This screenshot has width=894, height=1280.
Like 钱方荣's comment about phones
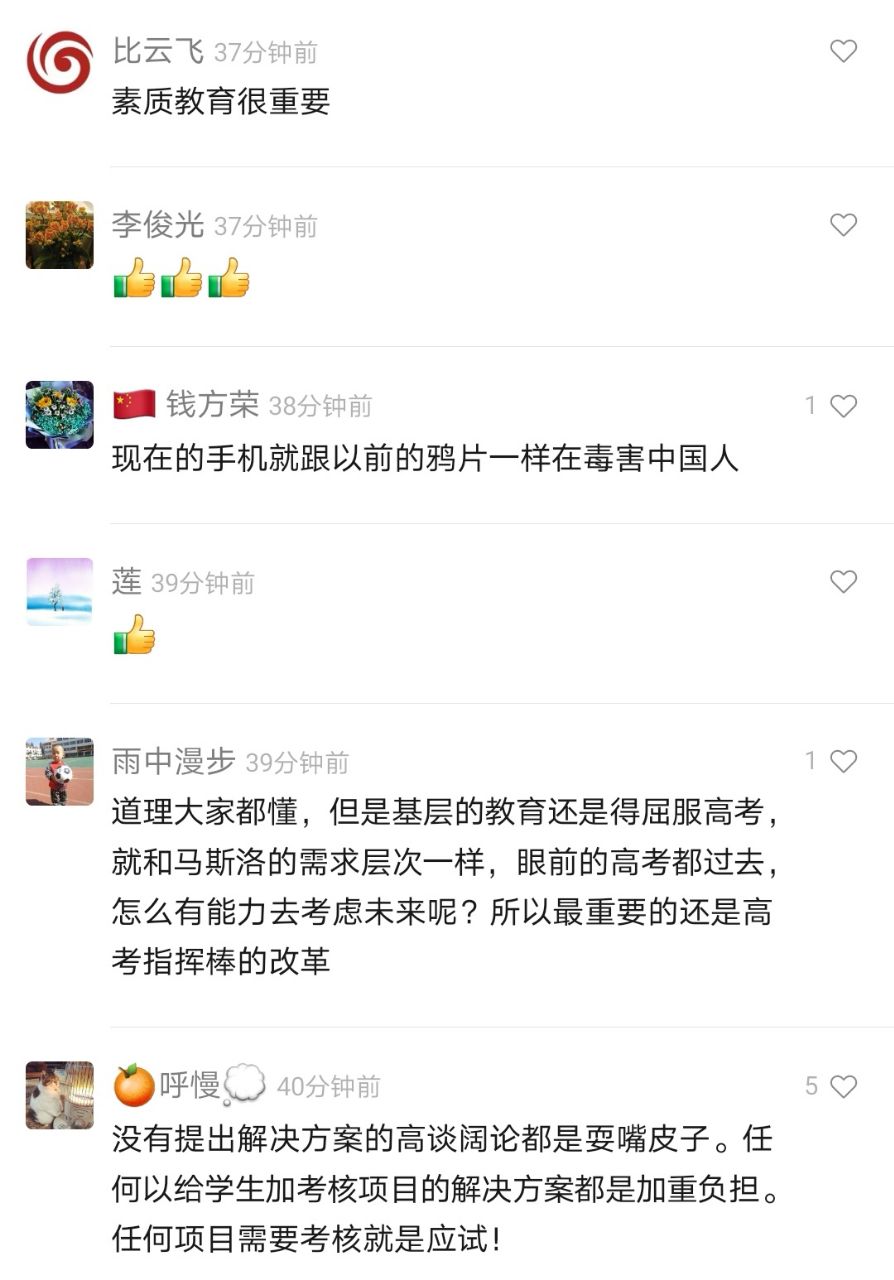tap(843, 405)
